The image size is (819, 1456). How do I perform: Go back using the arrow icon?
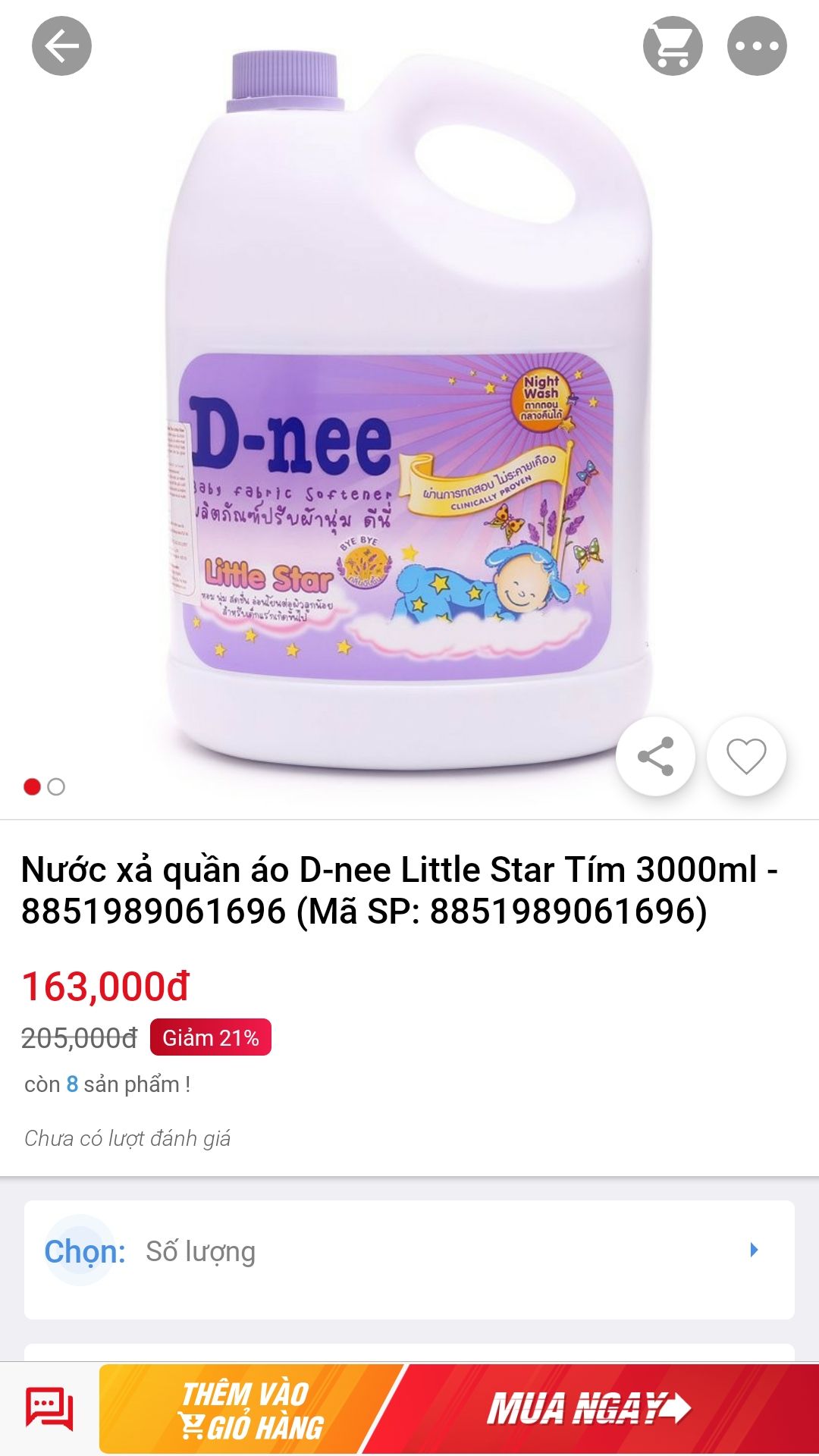tap(61, 46)
